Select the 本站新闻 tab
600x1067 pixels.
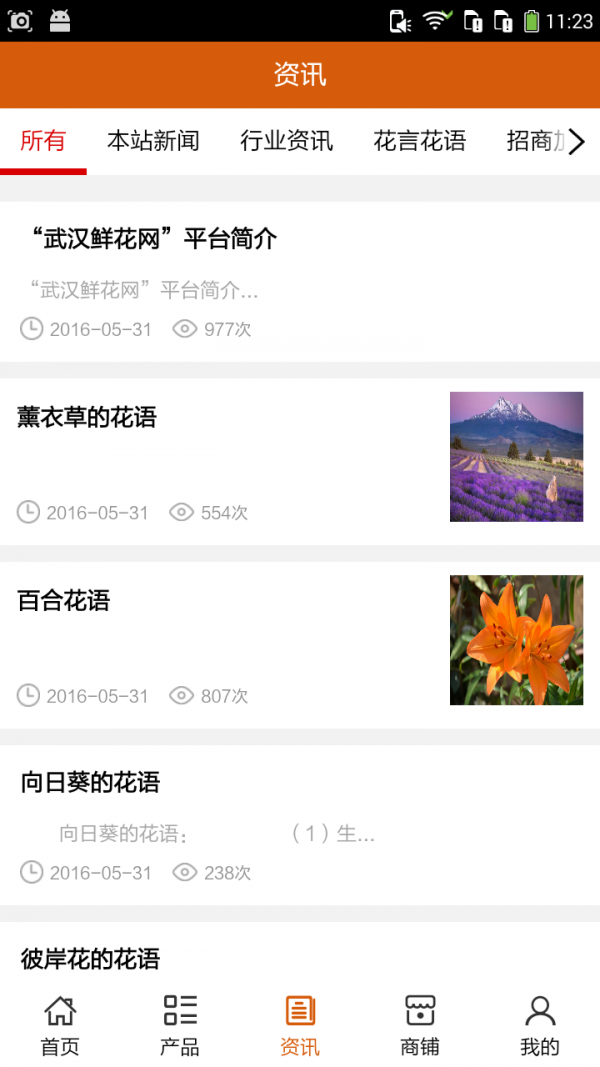(153, 141)
